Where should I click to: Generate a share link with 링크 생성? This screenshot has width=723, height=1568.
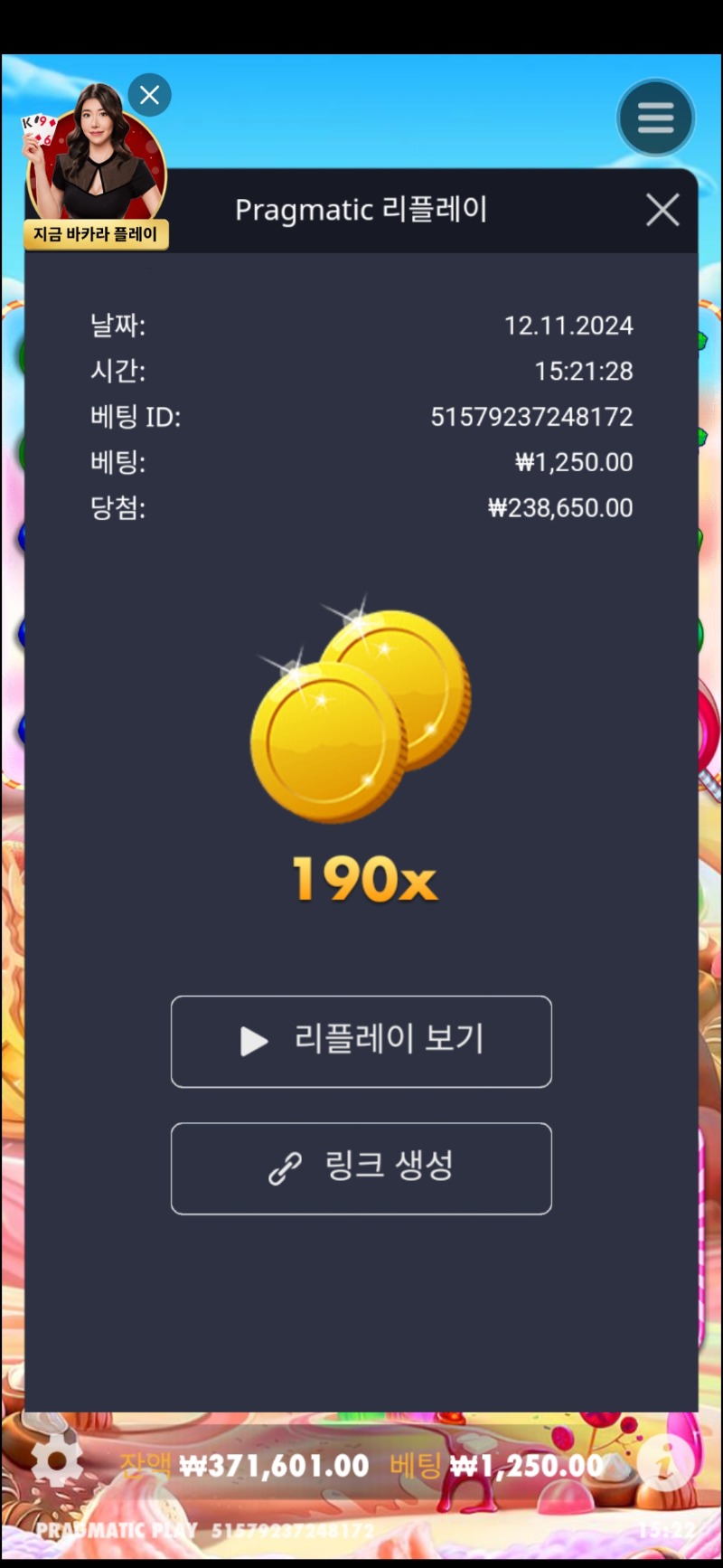(361, 1168)
